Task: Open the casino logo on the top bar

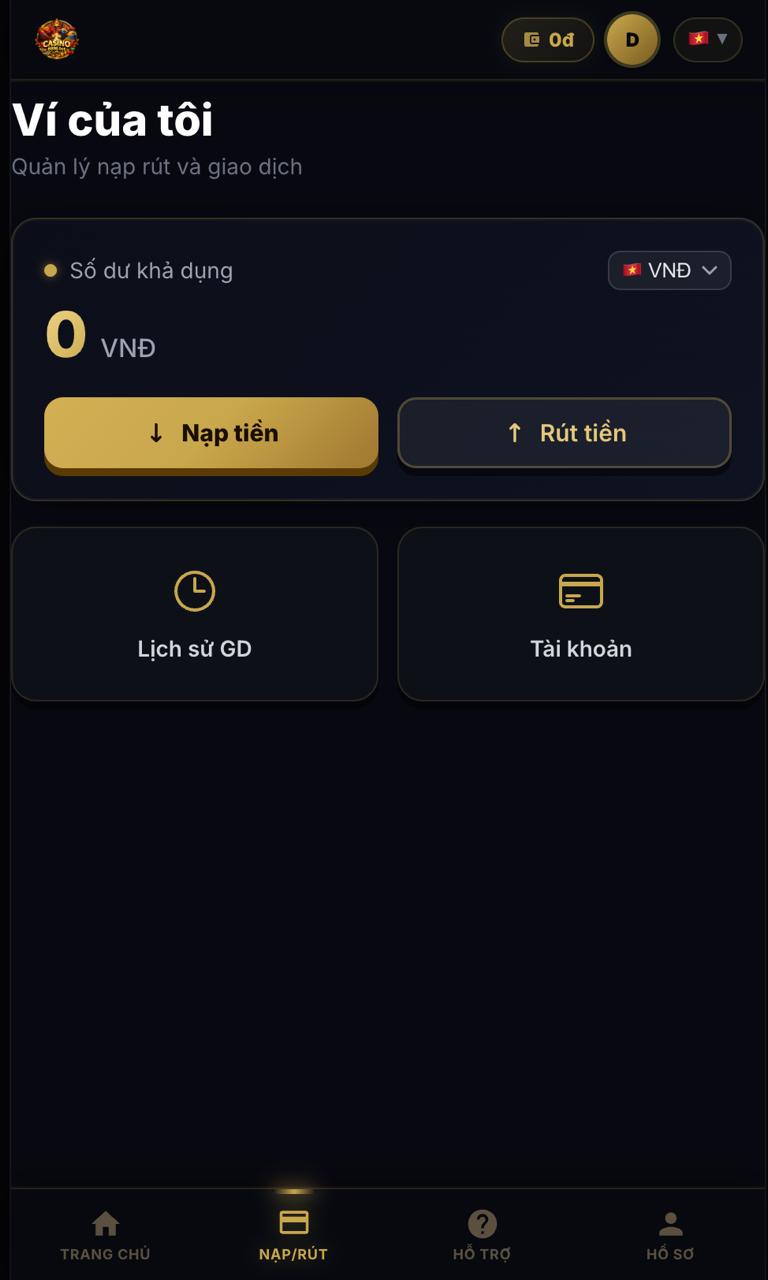Action: point(57,40)
